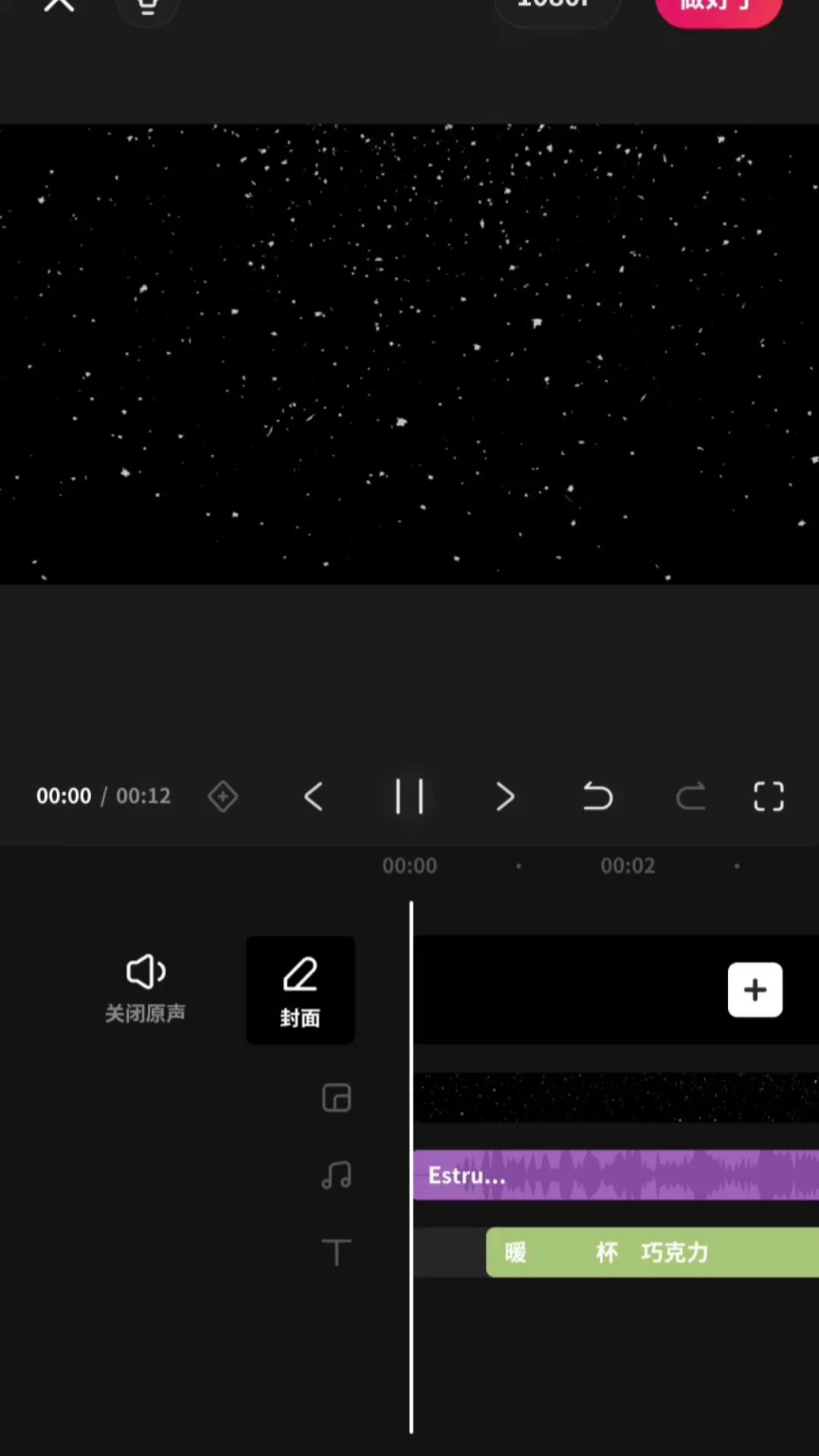
Task: Pause the video preview
Action: (x=409, y=797)
